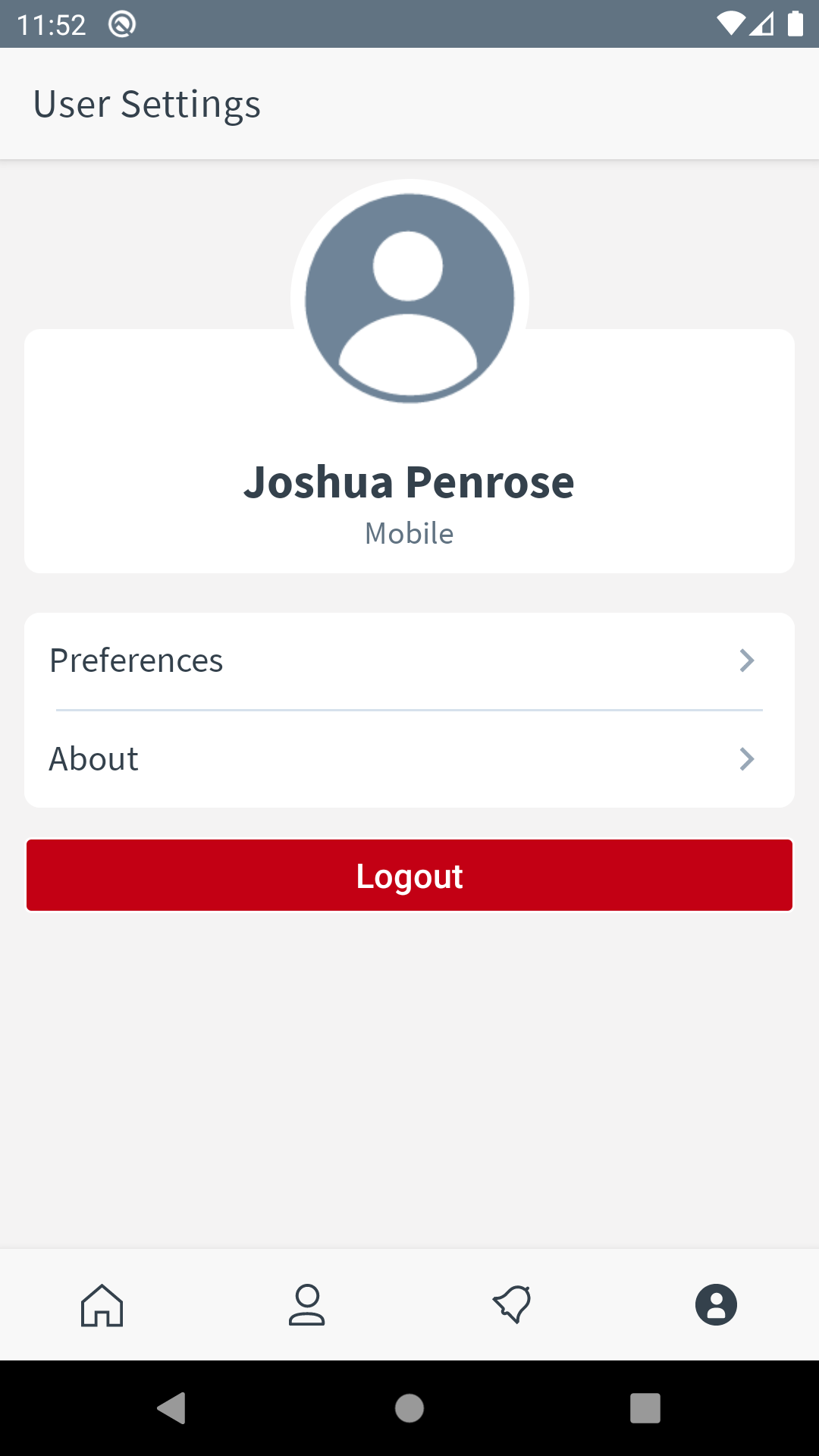Screen dimensions: 819x1456
Task: Switch to the home tab
Action: [102, 1304]
